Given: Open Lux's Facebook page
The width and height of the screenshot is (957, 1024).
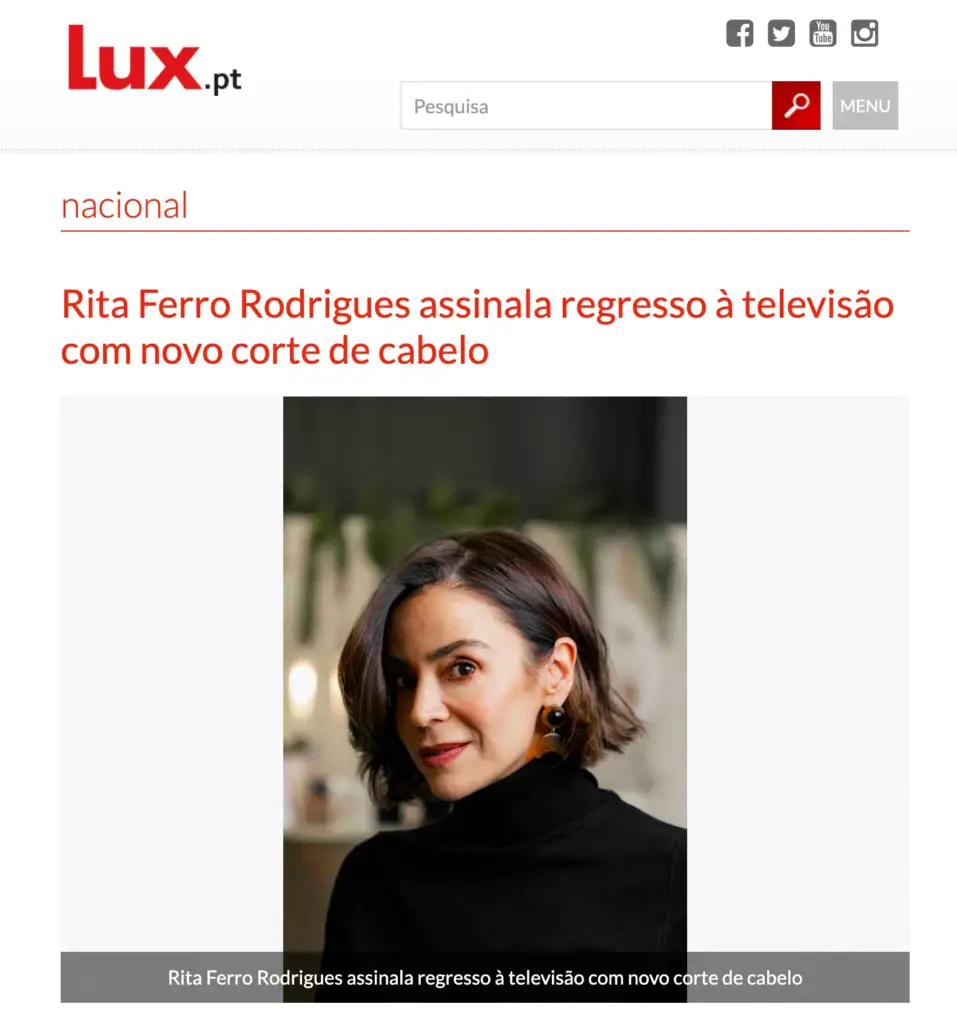Looking at the screenshot, I should [739, 33].
